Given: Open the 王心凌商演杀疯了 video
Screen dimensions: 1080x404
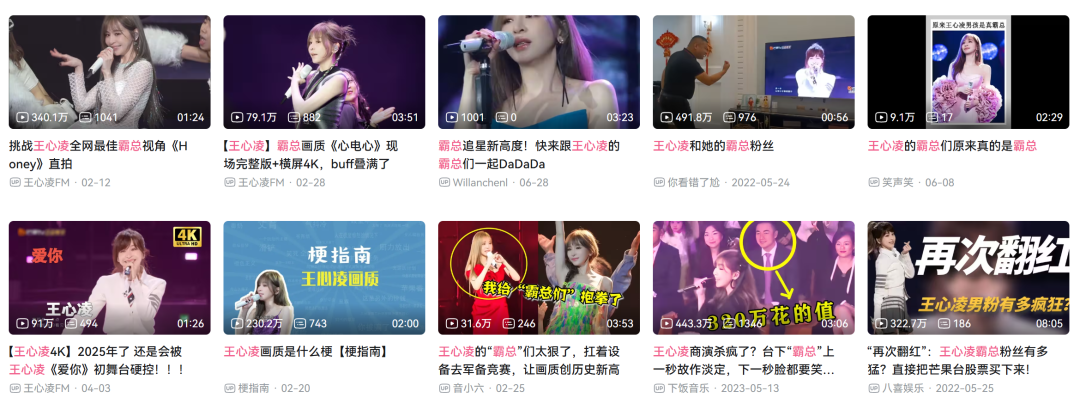Looking at the screenshot, I should point(754,277).
